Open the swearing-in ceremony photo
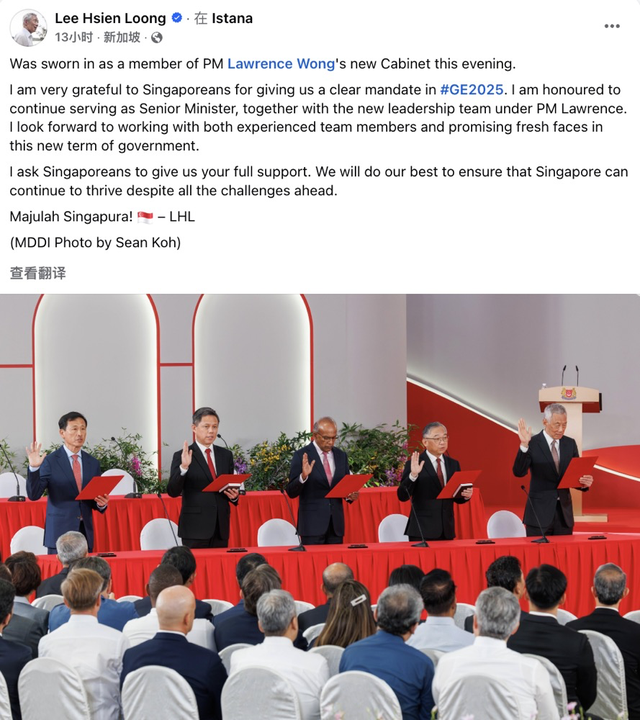The image size is (640, 720). pyautogui.click(x=320, y=506)
